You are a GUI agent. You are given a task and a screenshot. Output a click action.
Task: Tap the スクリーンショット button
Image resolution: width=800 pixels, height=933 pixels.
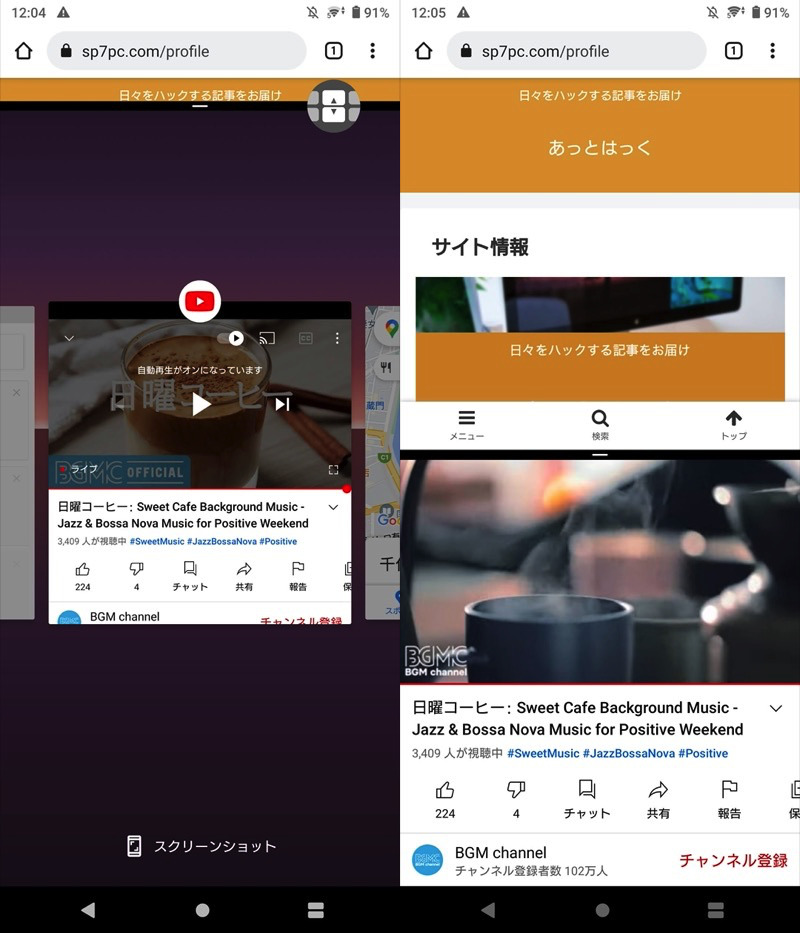click(201, 846)
